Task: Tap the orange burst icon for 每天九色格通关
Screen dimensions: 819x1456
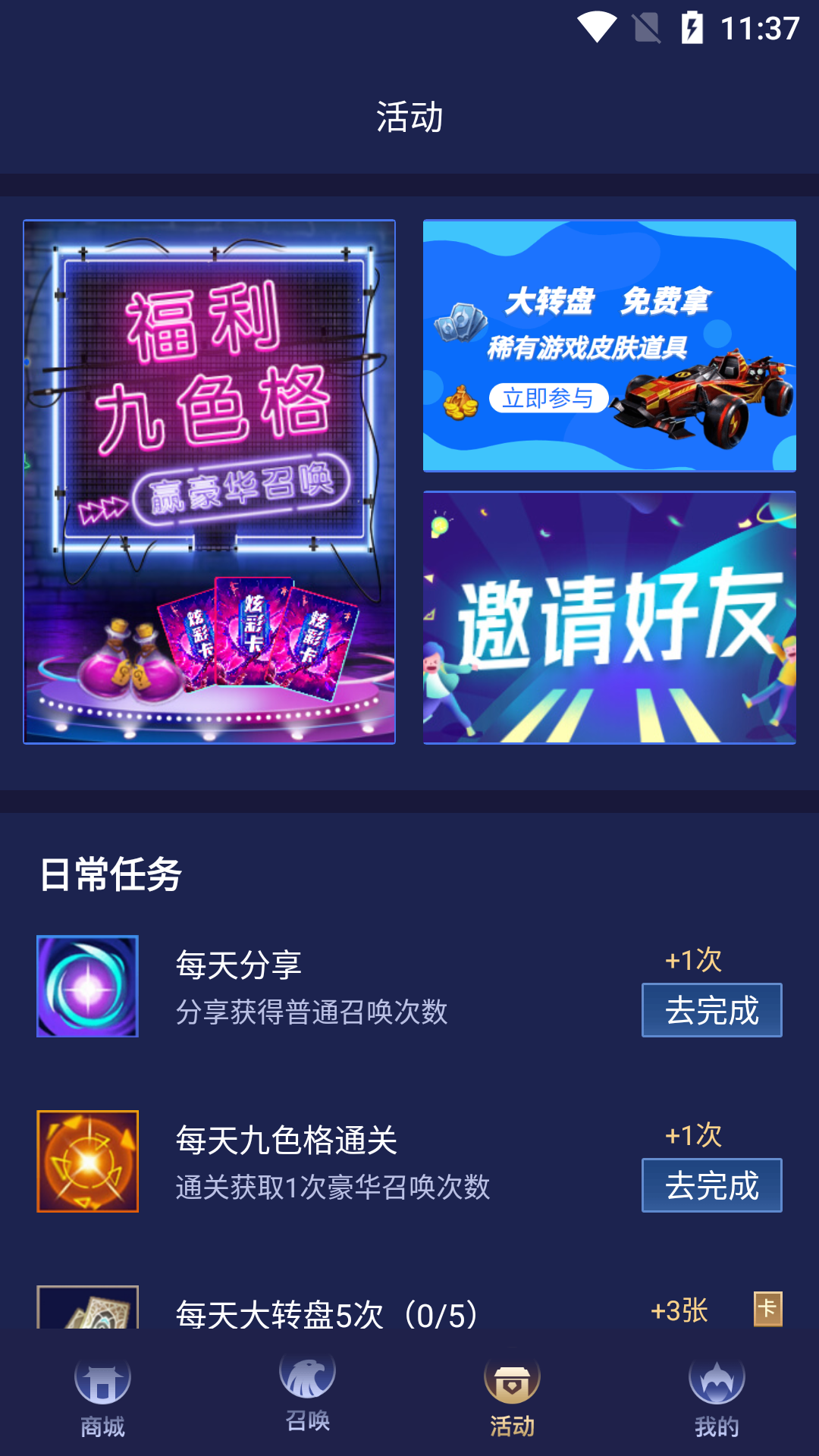Action: click(86, 1159)
